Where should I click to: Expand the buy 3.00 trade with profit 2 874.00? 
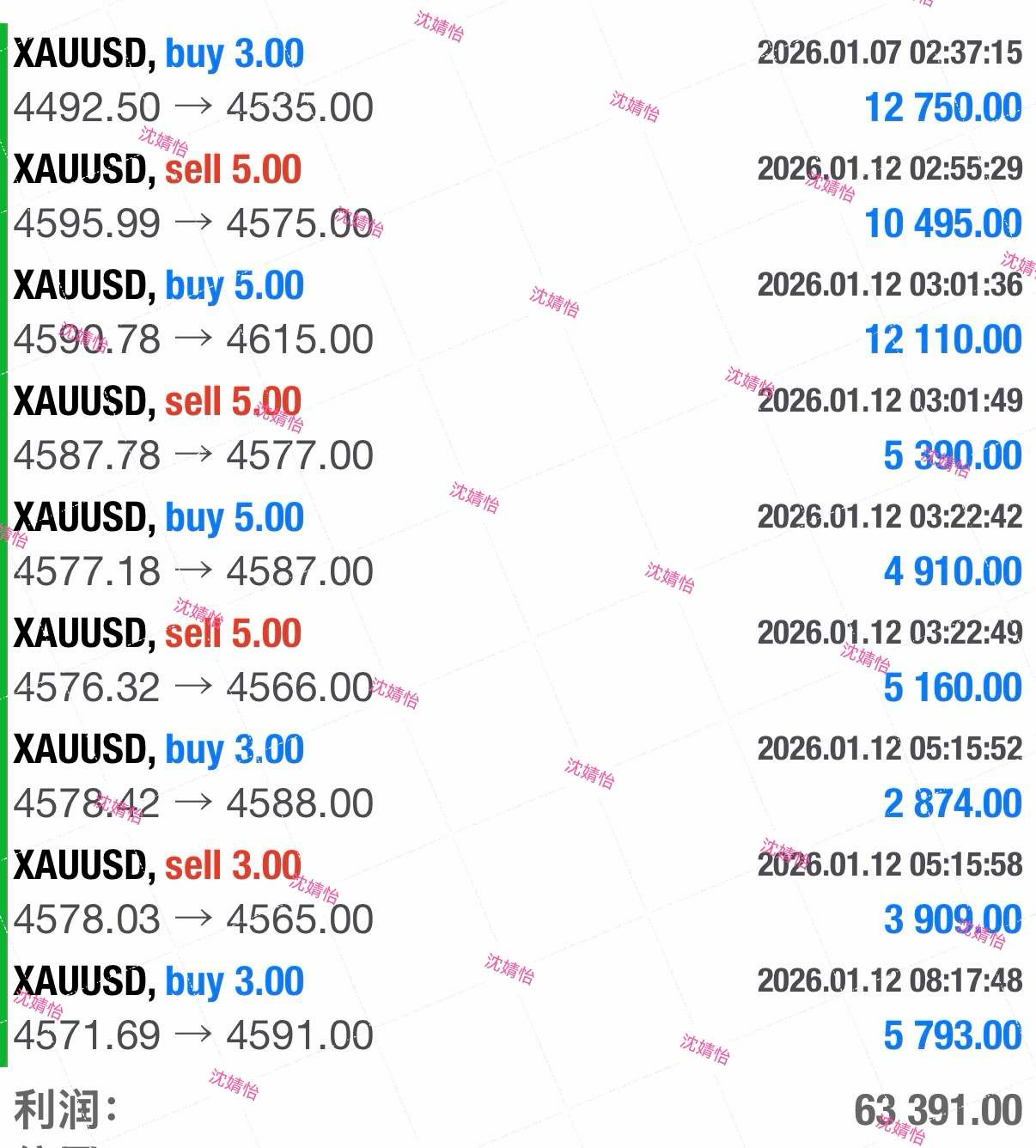pos(515,776)
